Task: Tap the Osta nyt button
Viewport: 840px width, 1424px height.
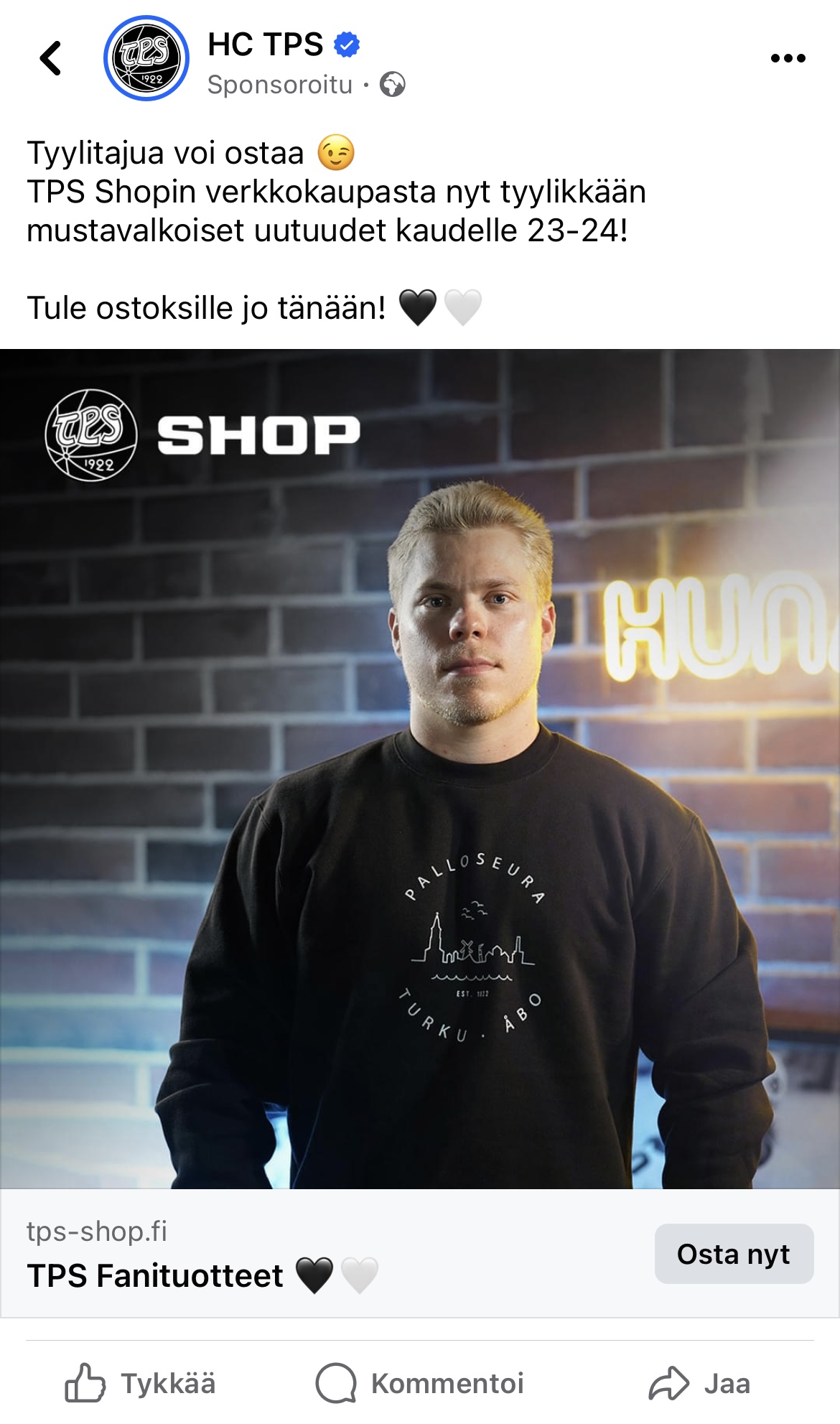Action: click(x=733, y=1254)
